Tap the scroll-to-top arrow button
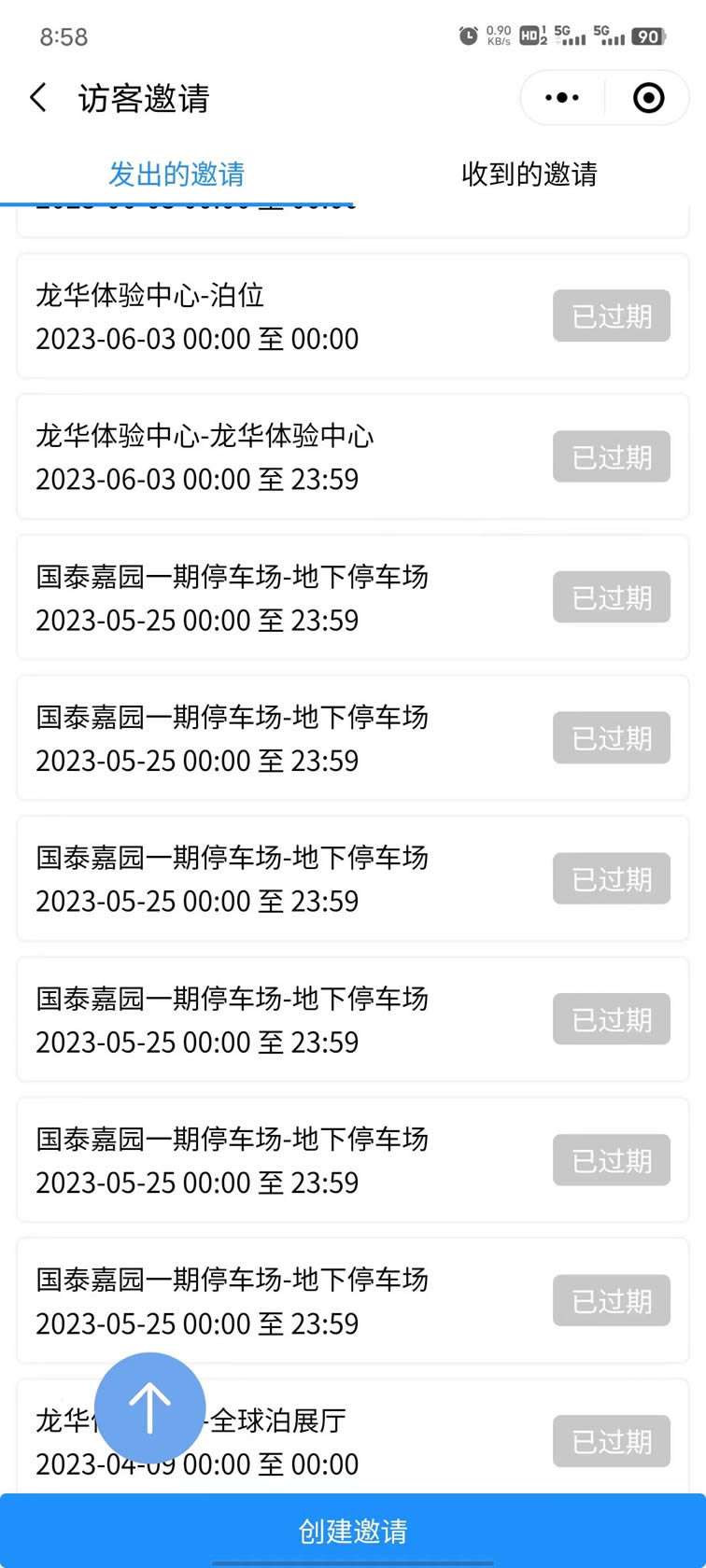 (149, 1407)
